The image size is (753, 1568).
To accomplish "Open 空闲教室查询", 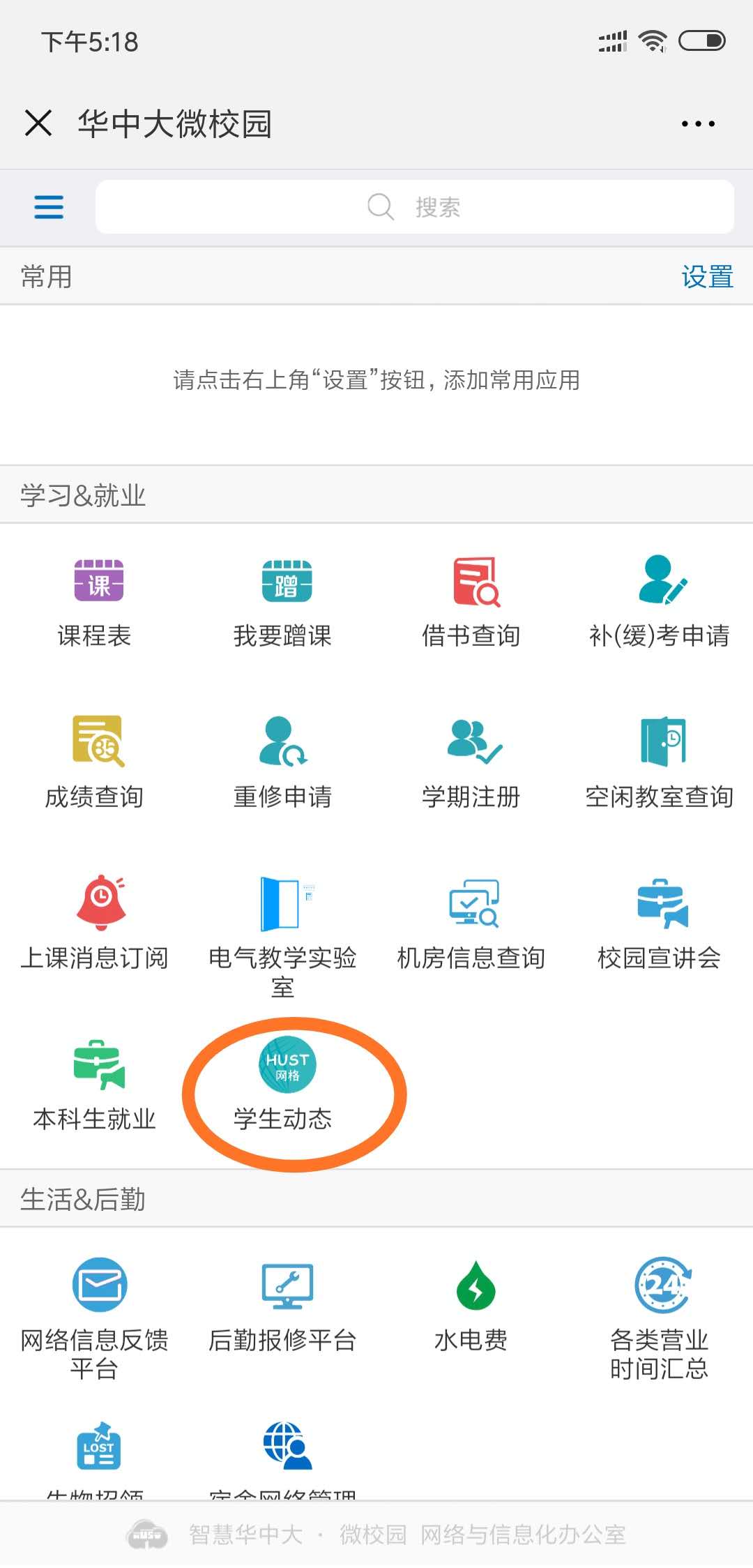I will 660,762.
